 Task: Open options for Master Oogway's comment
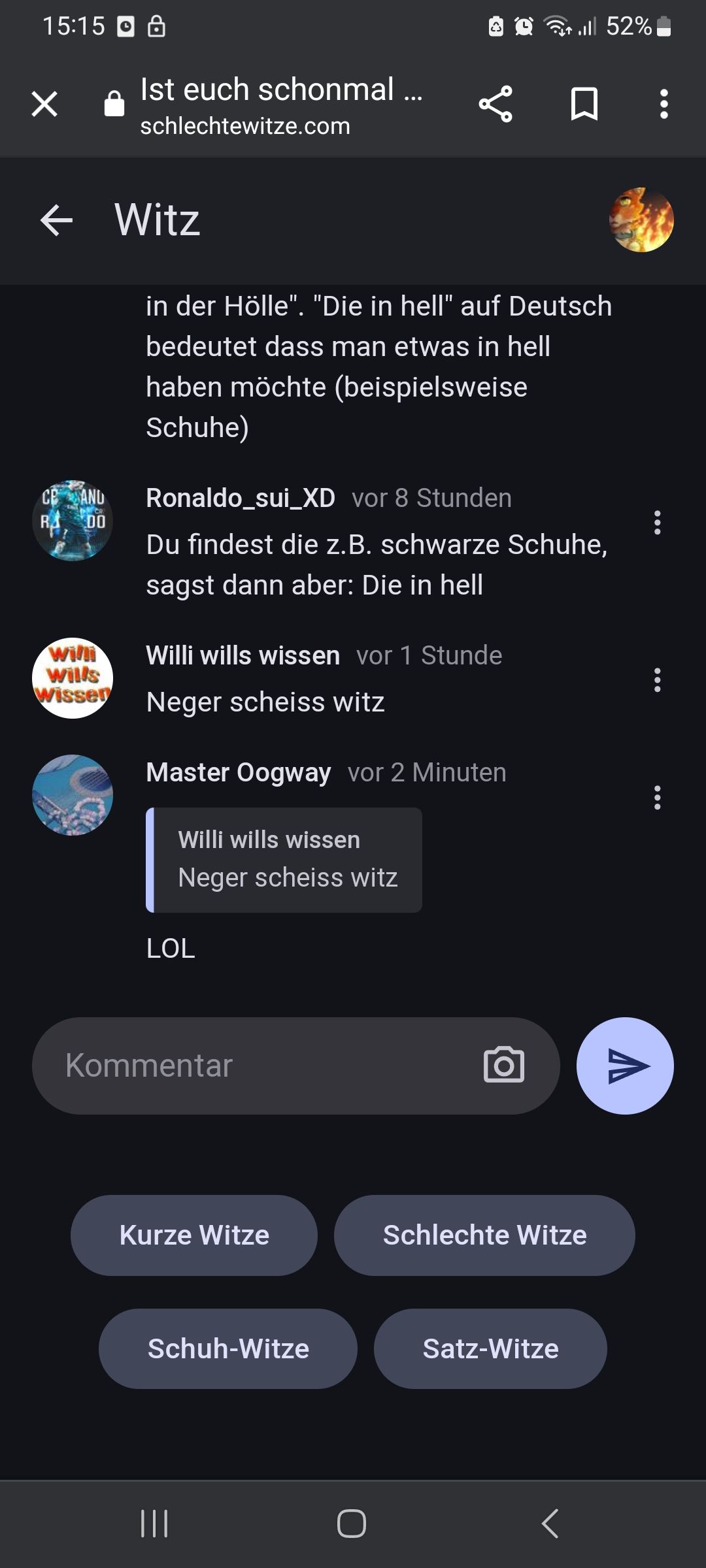657,798
